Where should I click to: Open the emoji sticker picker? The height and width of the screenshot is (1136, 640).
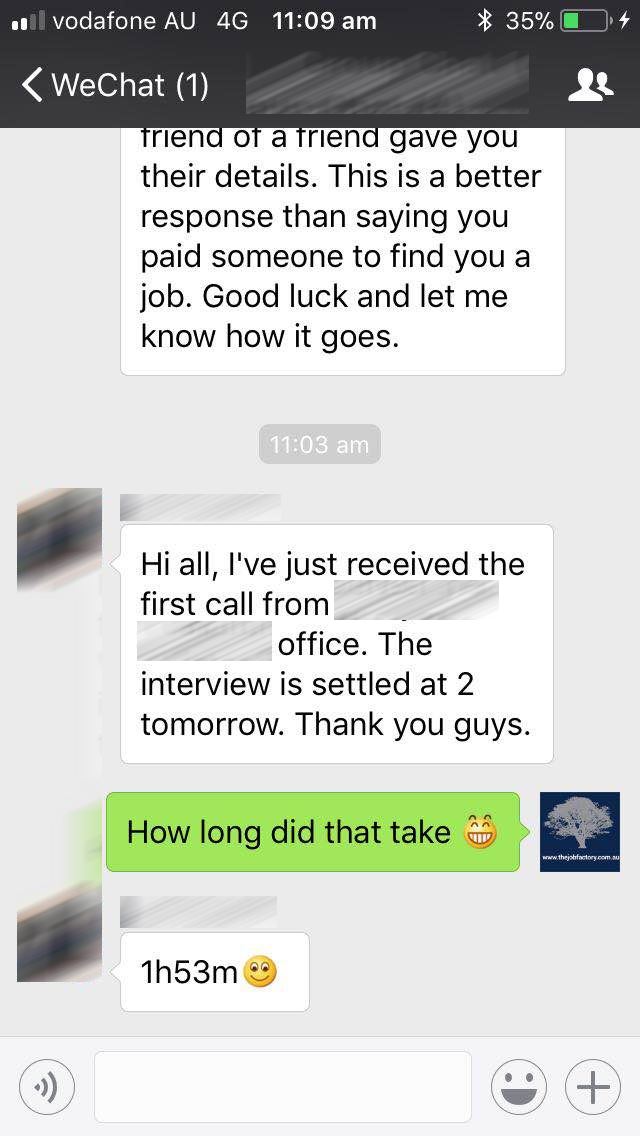519,1087
